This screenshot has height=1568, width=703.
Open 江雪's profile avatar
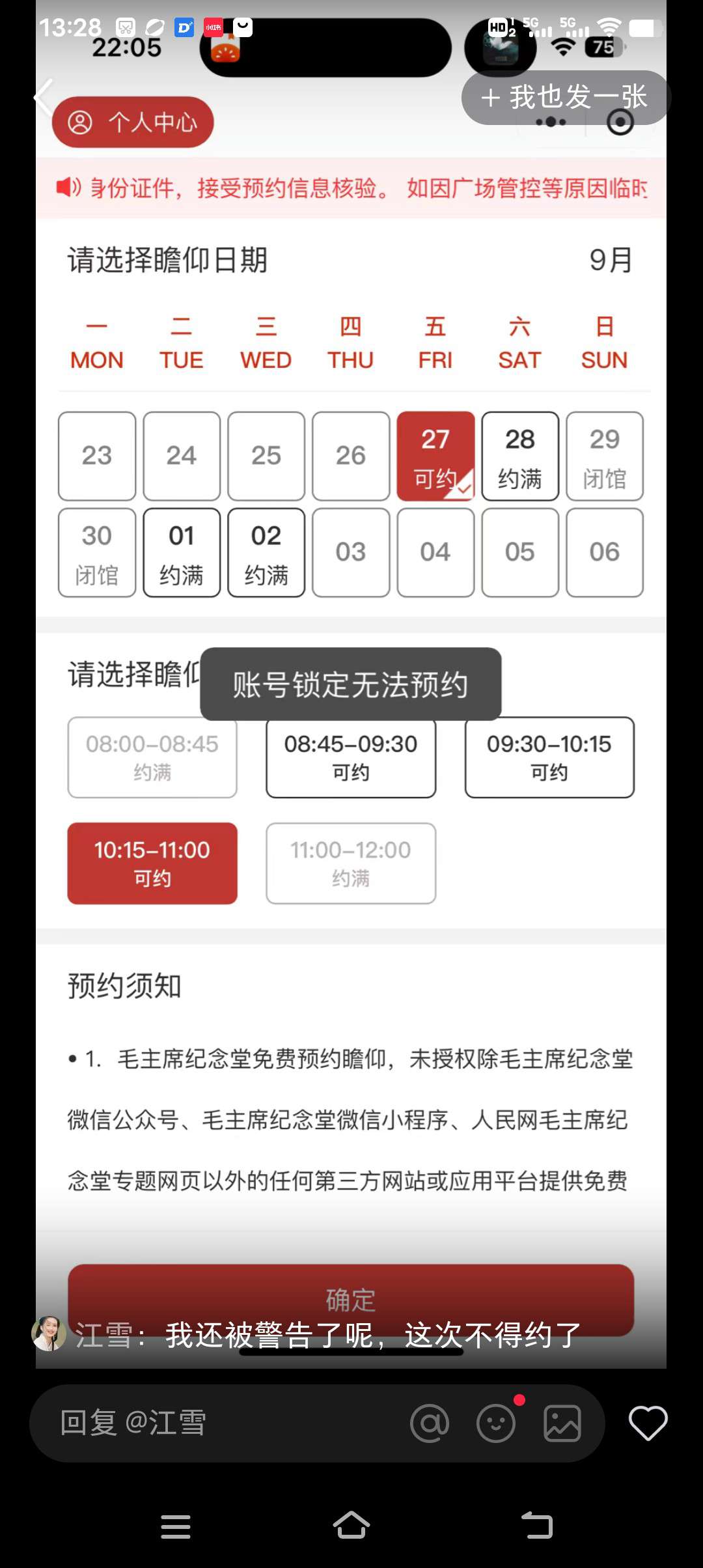49,1334
